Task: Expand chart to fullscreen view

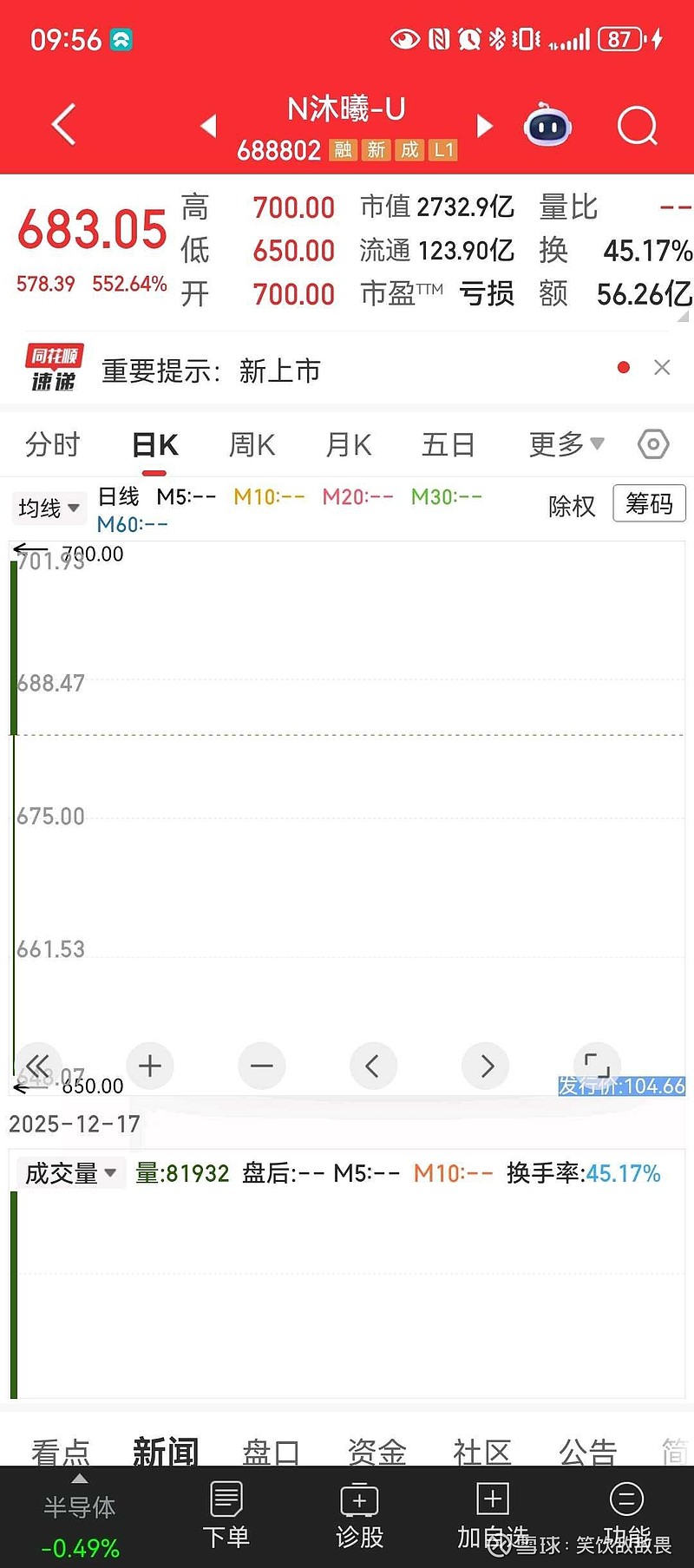Action: [x=597, y=1066]
